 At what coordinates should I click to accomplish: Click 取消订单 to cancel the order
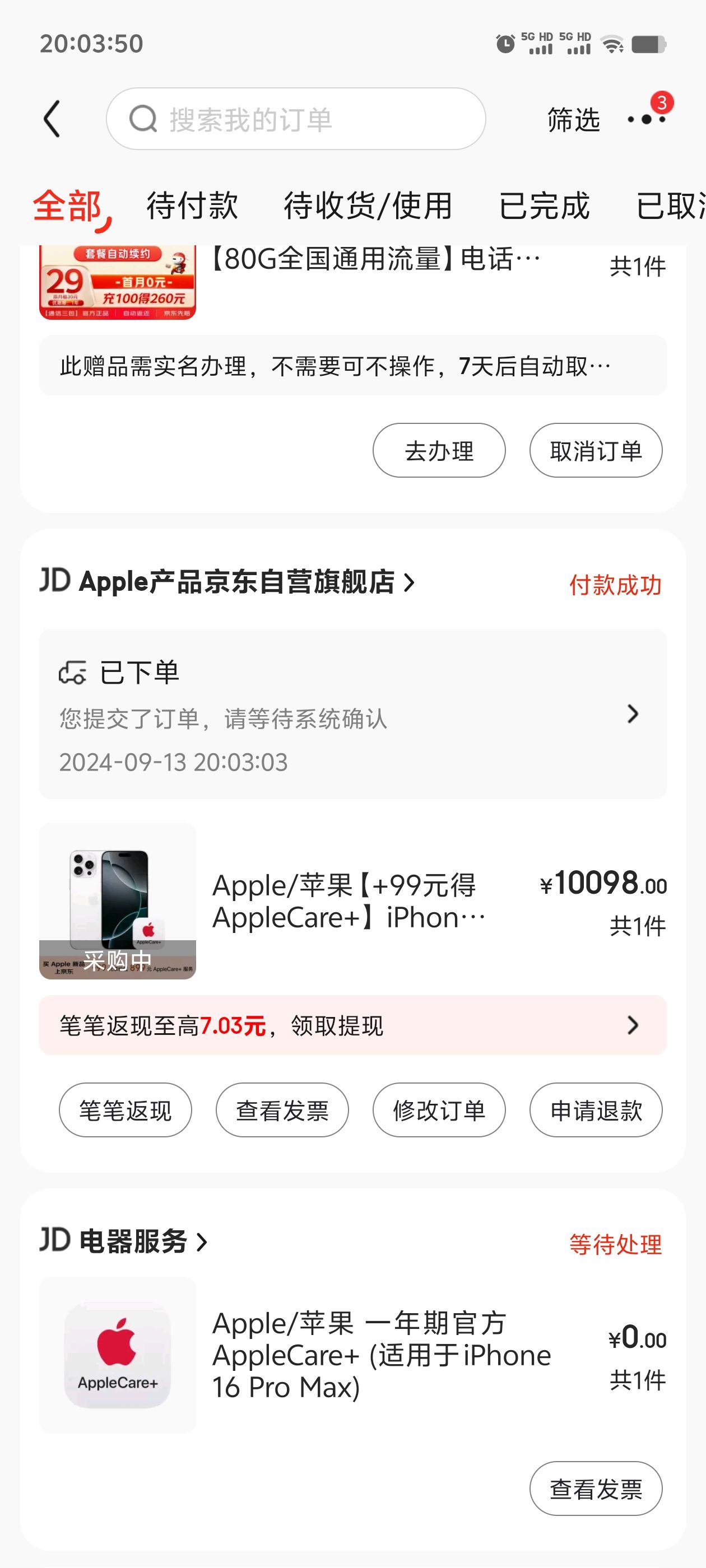594,450
